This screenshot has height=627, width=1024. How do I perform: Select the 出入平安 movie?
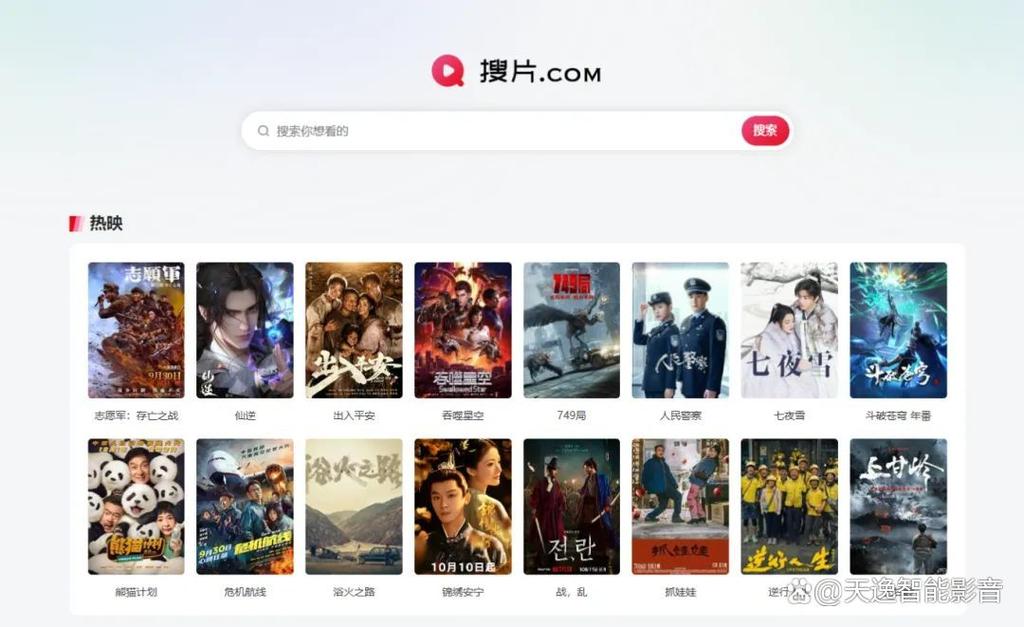[x=354, y=330]
